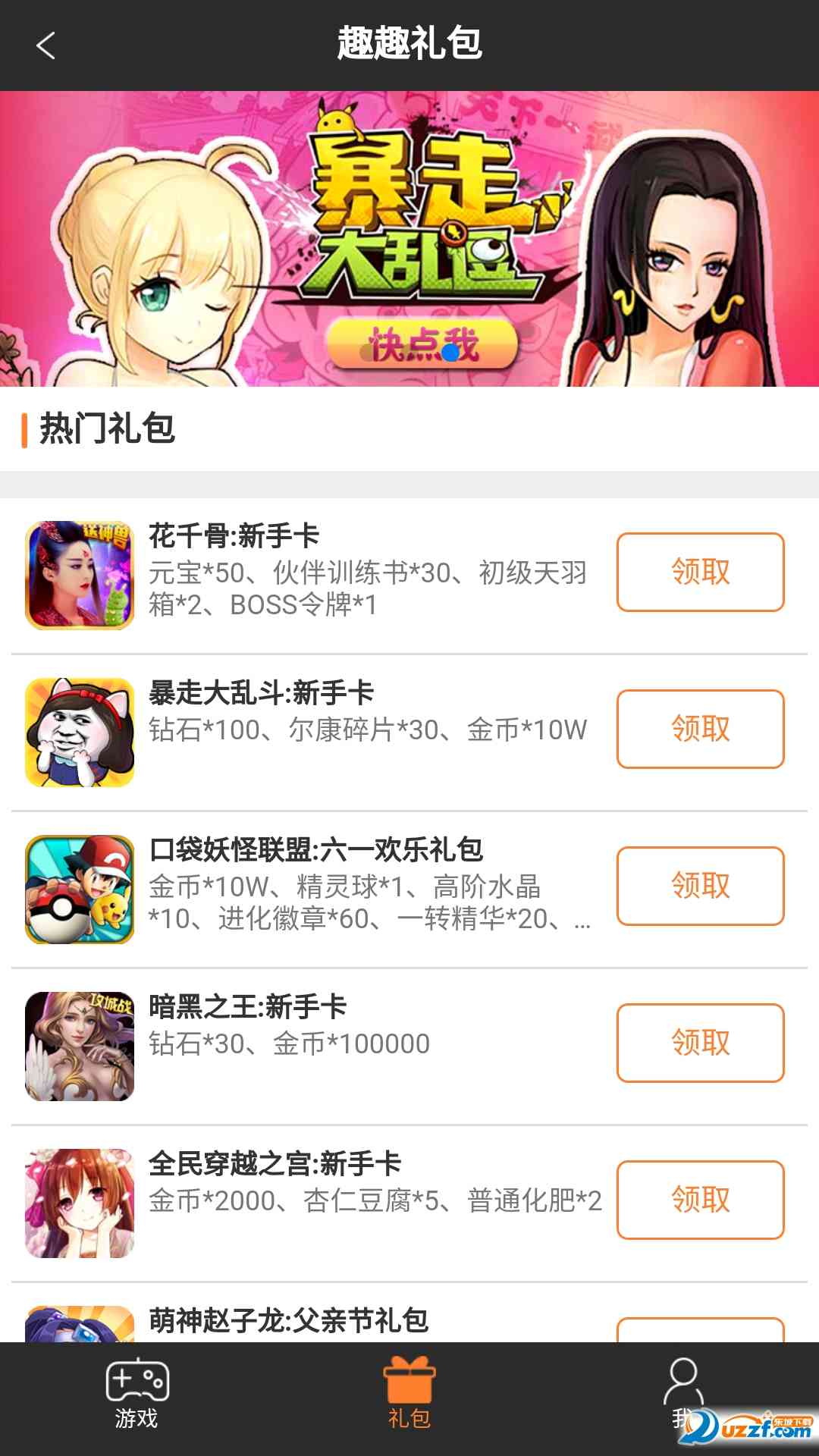Claim the 全民穿越之宫 新手卡 gift
The height and width of the screenshot is (1456, 819).
[x=700, y=1200]
